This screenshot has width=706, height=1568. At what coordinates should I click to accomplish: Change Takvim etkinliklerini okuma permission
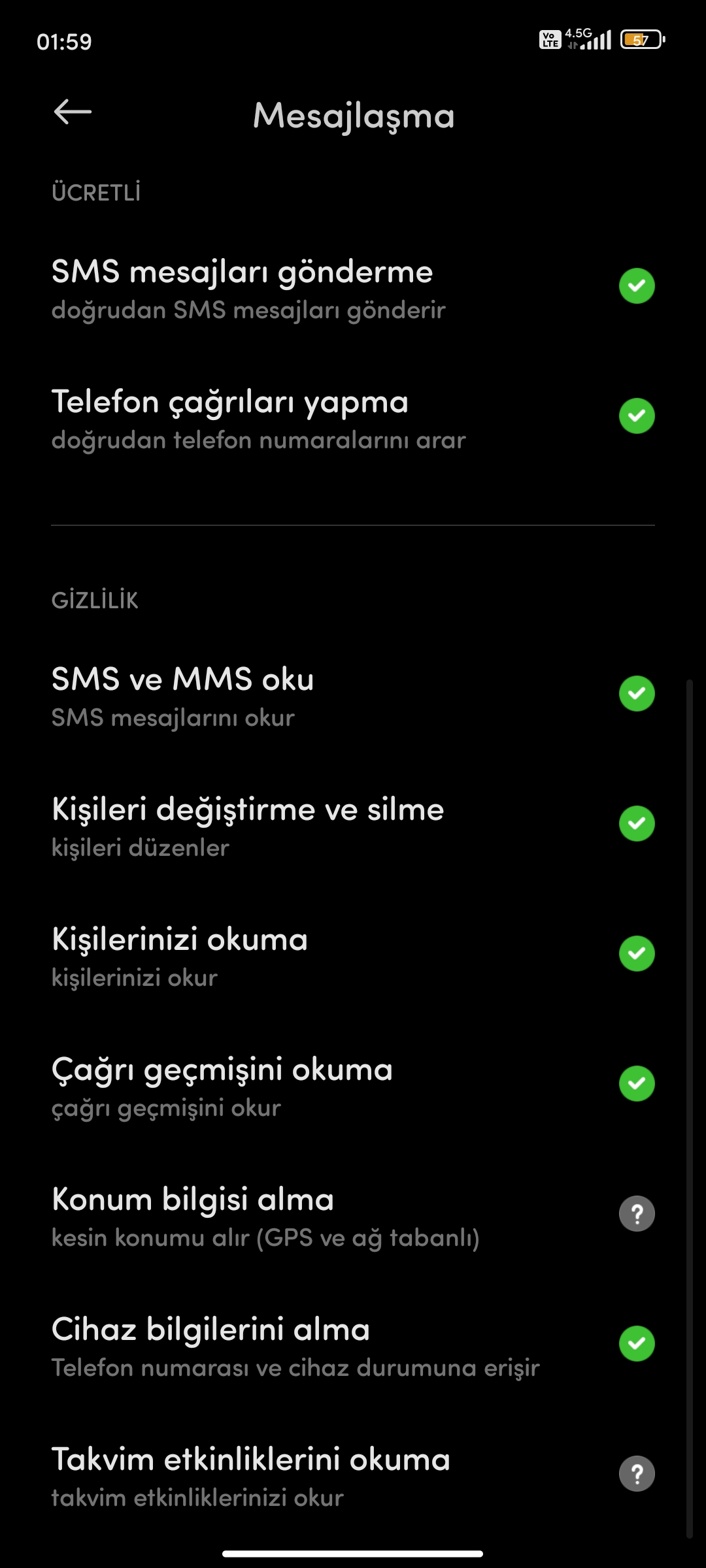(353, 1475)
